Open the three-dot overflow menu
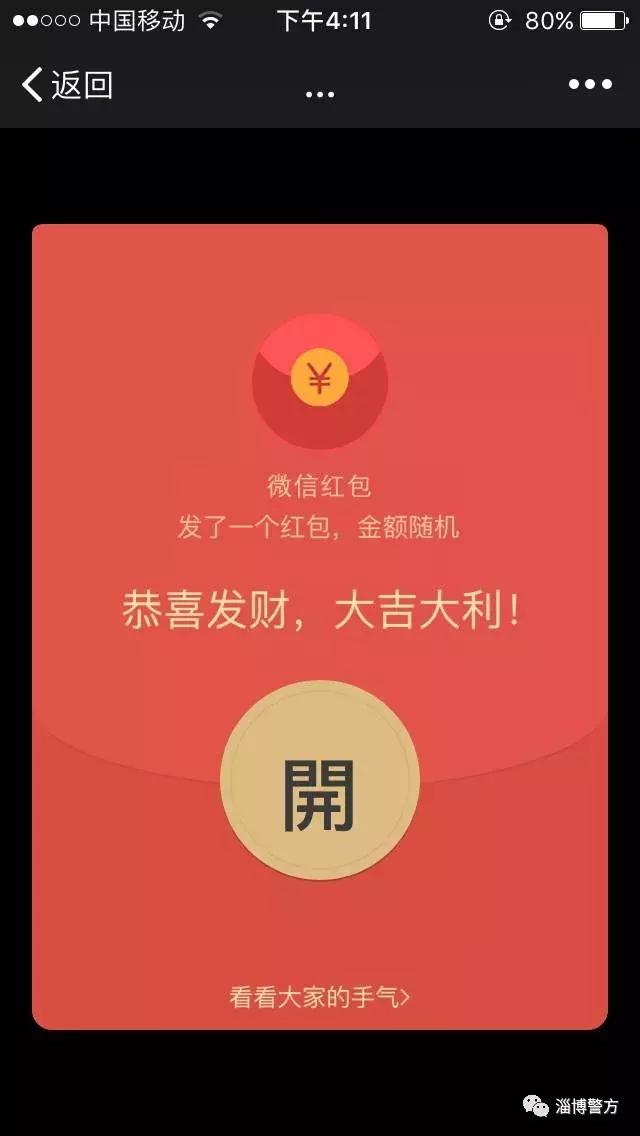This screenshot has height=1136, width=640. (x=590, y=85)
